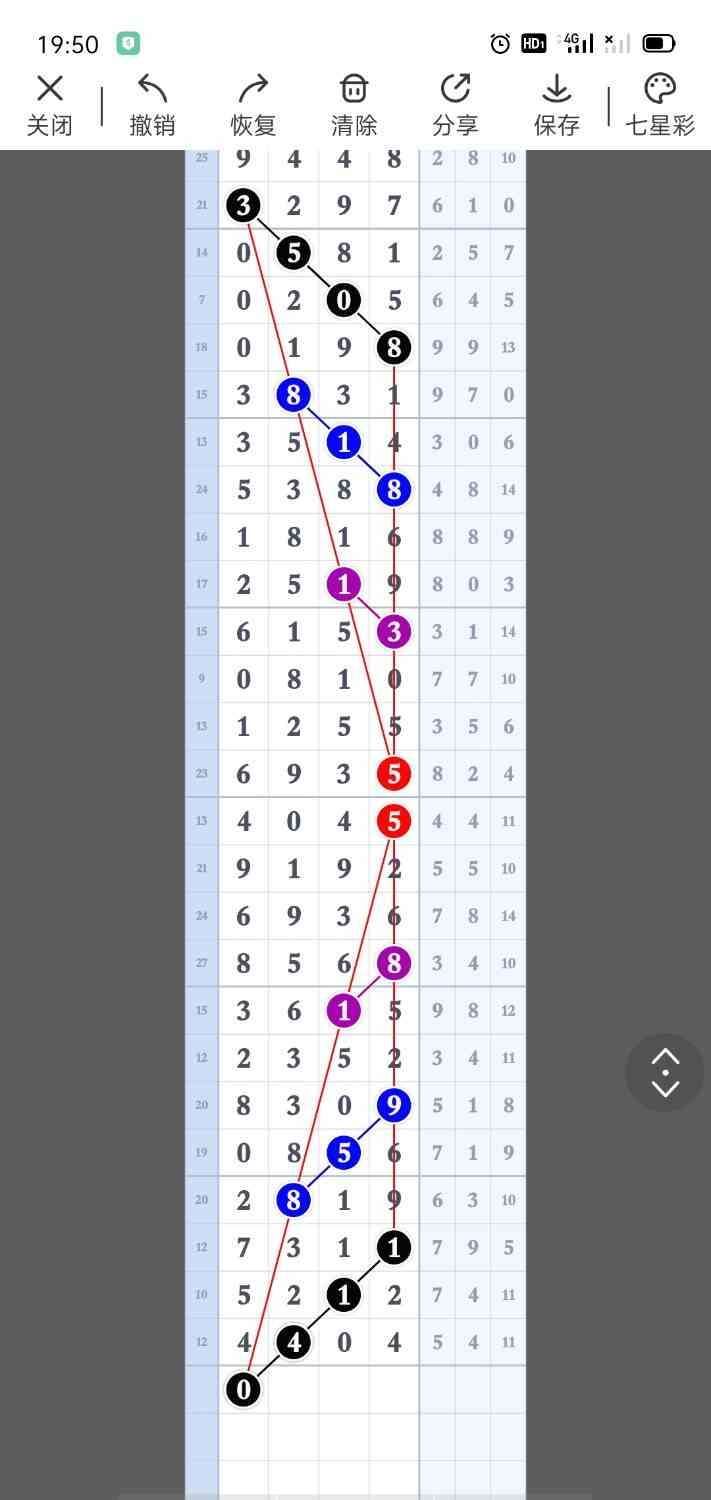This screenshot has width=711, height=1500.
Task: Clear all drawings with 清除
Action: (354, 105)
